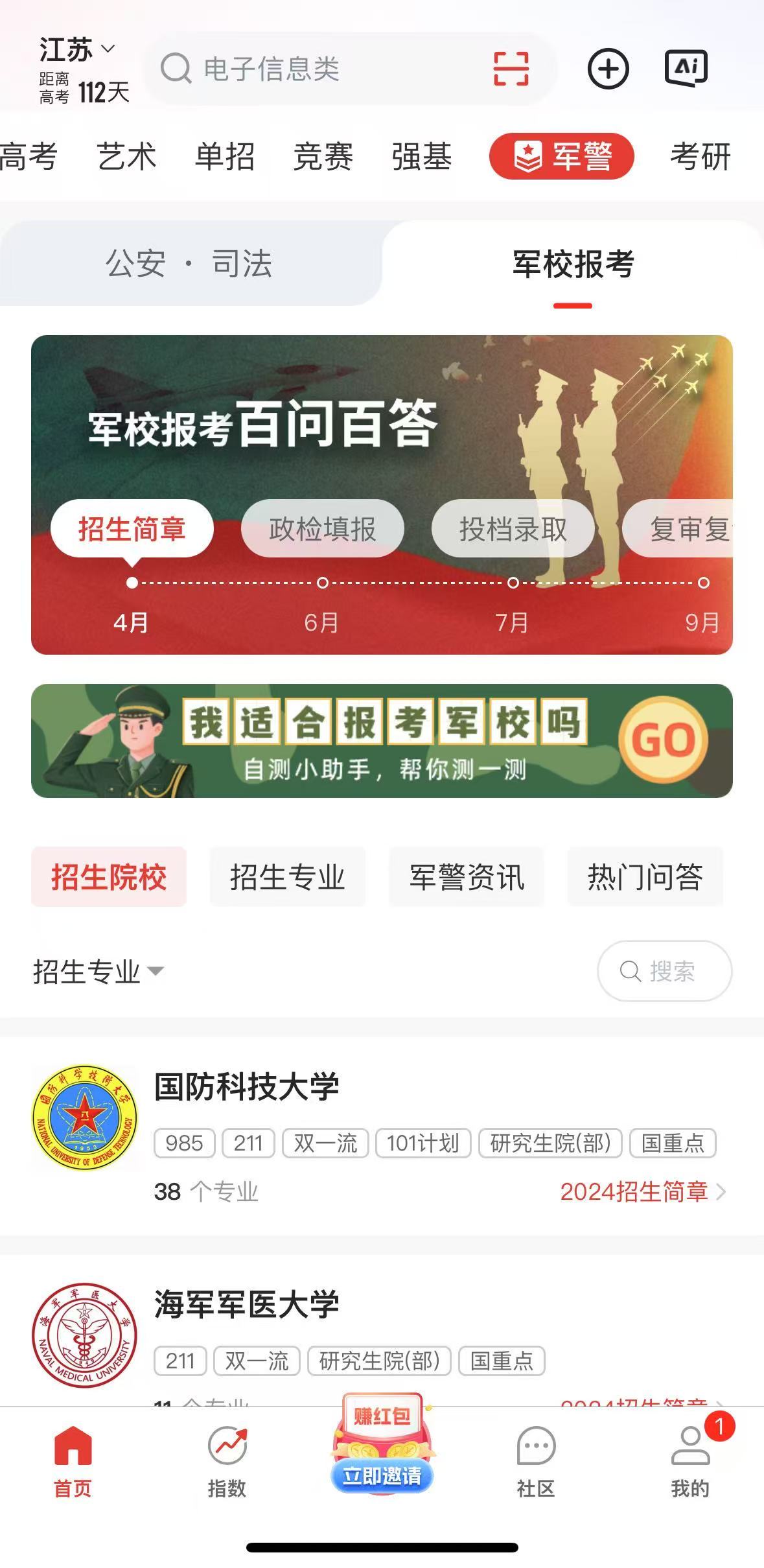The height and width of the screenshot is (1568, 764).
Task: Switch to 招生专业 category chip
Action: [x=287, y=877]
